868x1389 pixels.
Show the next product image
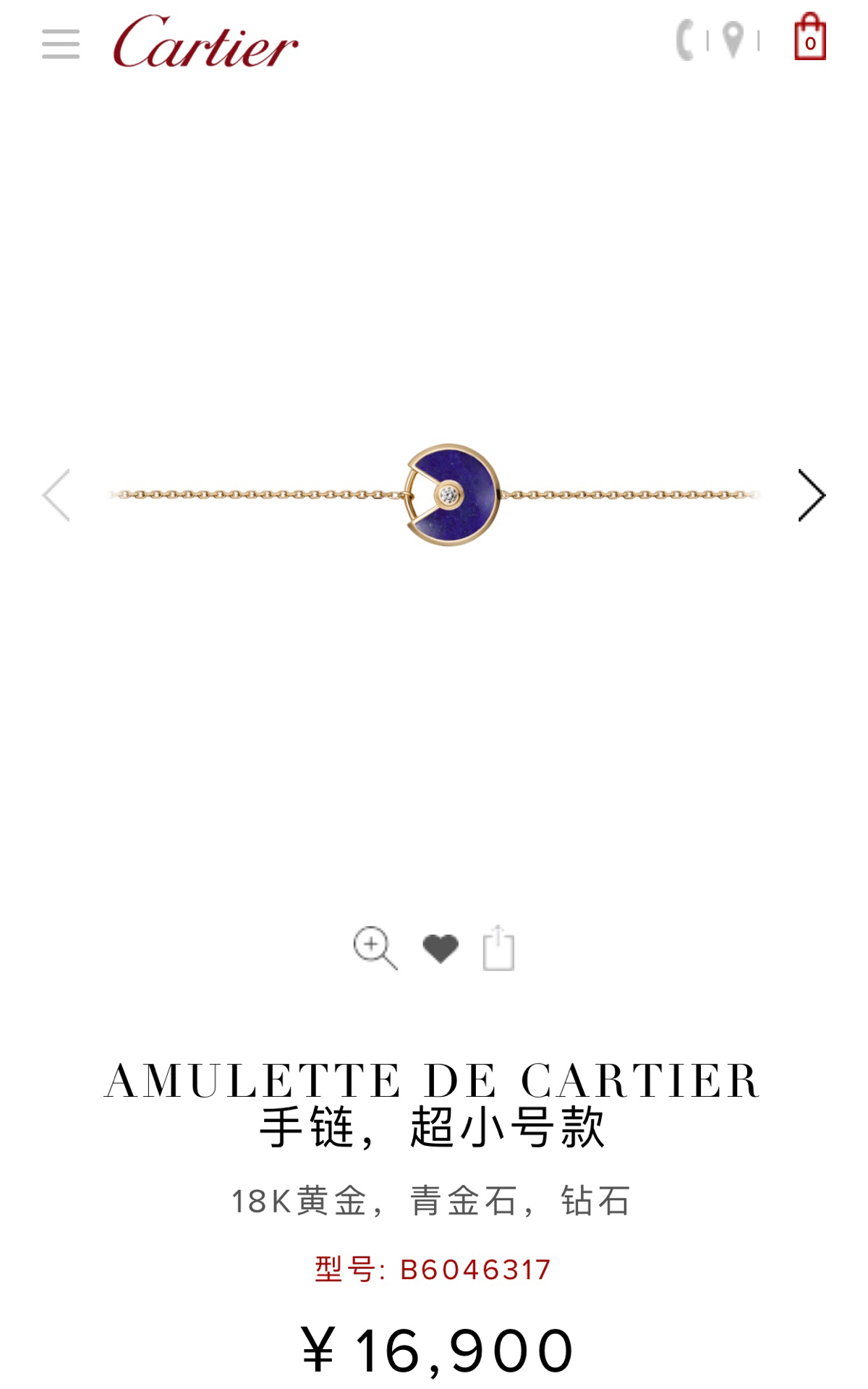click(811, 496)
